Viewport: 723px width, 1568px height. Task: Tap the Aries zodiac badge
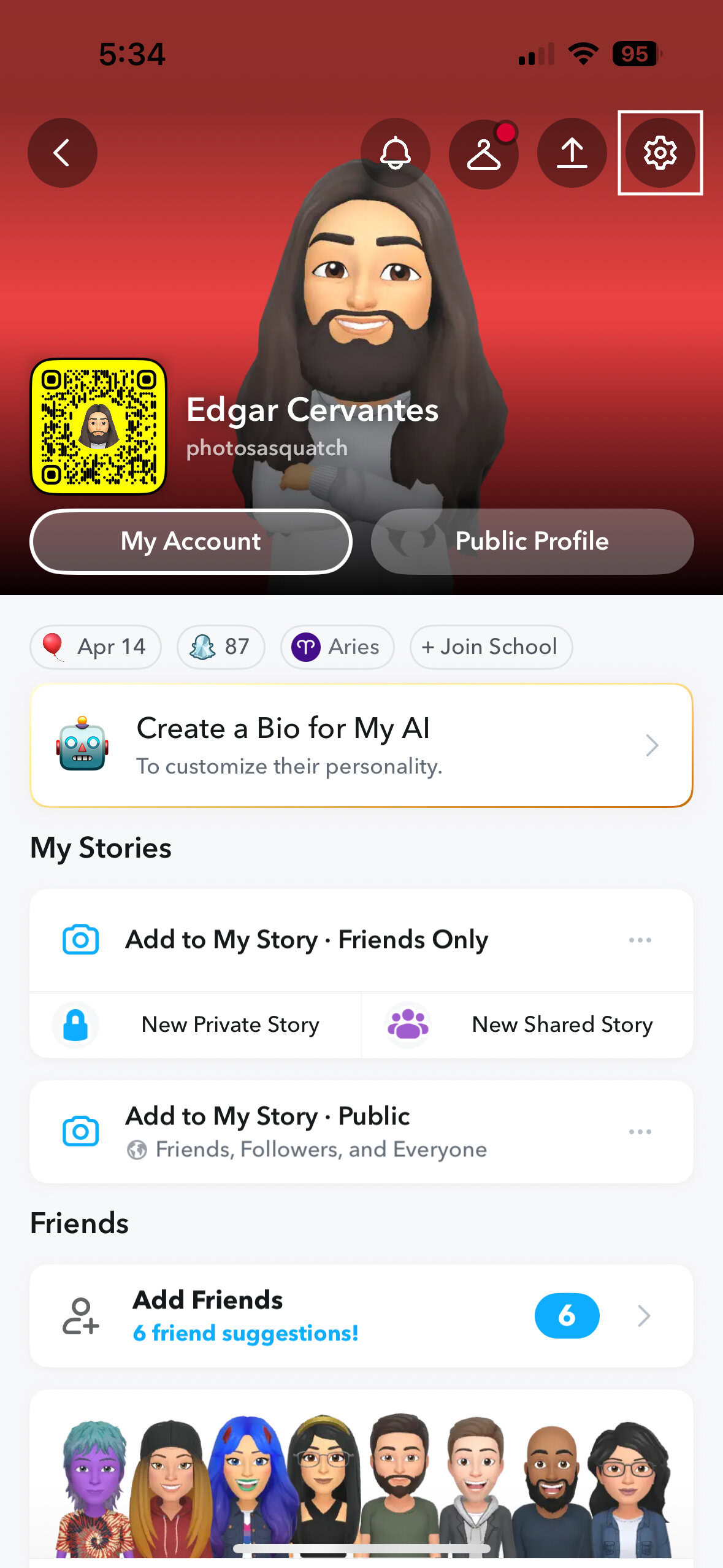337,647
